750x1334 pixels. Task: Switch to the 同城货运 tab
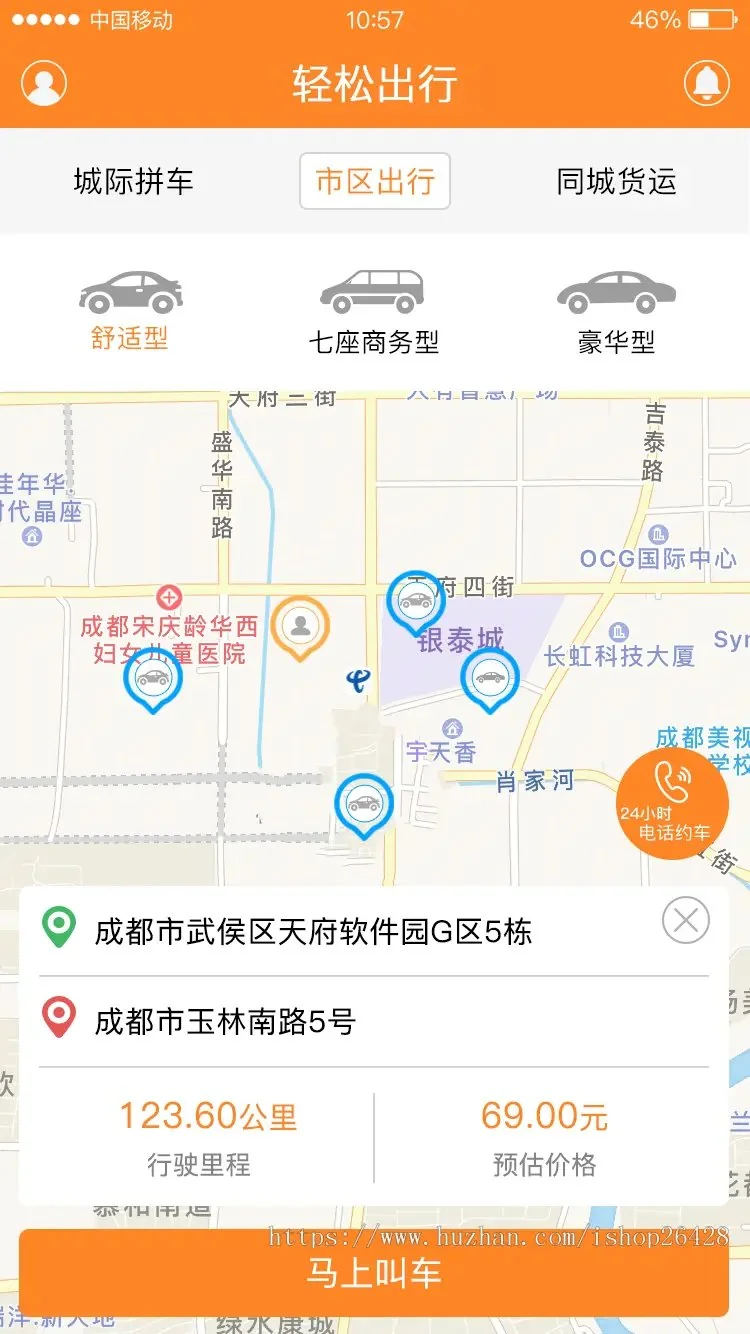click(x=618, y=180)
